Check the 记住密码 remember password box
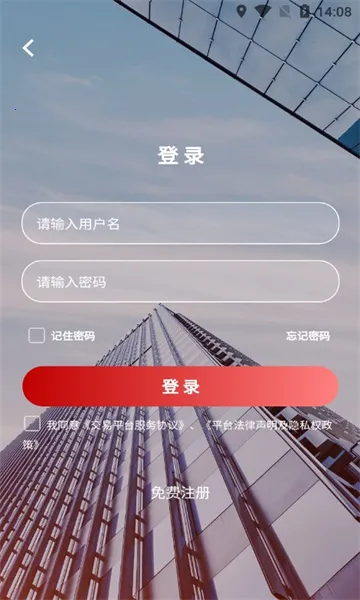360x600 pixels. pos(36,336)
